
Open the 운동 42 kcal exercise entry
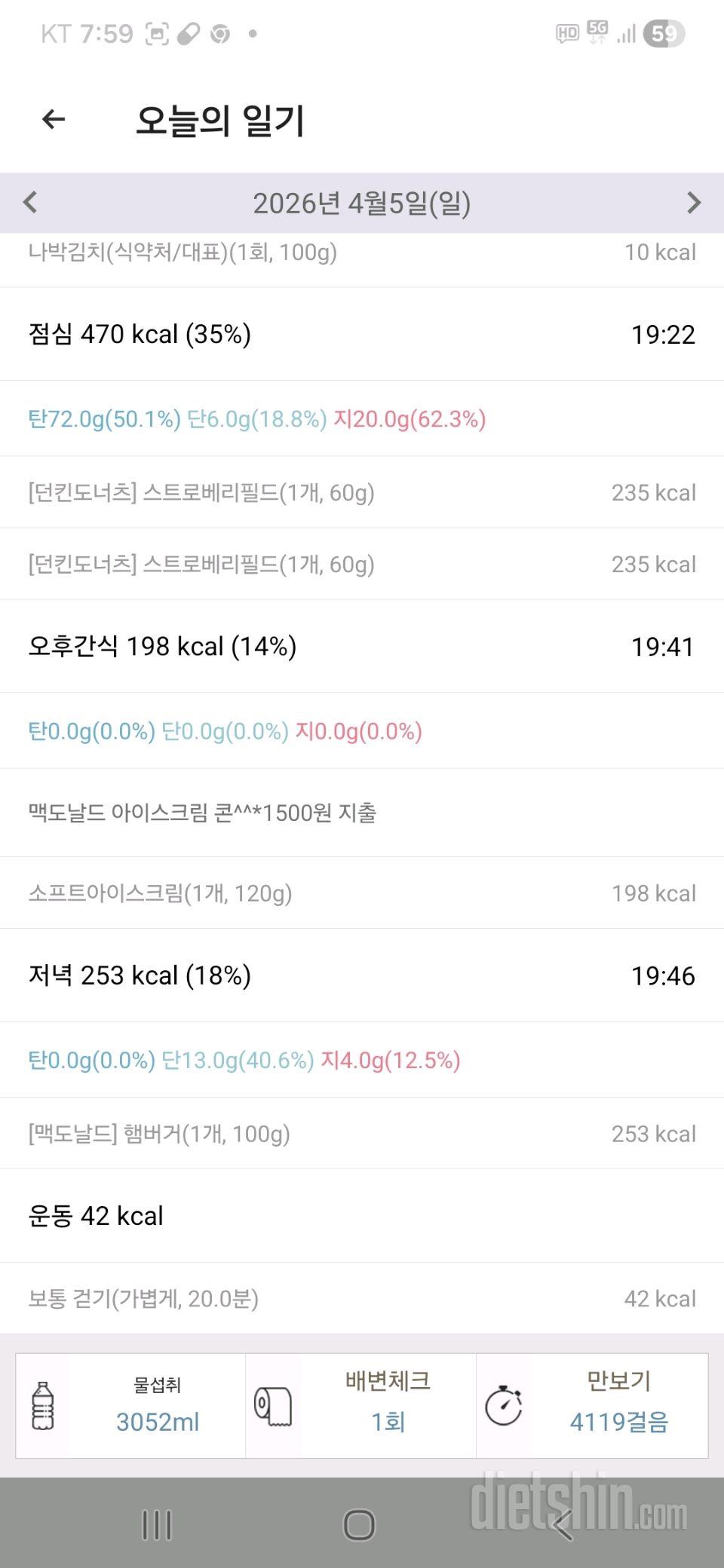click(x=362, y=1216)
